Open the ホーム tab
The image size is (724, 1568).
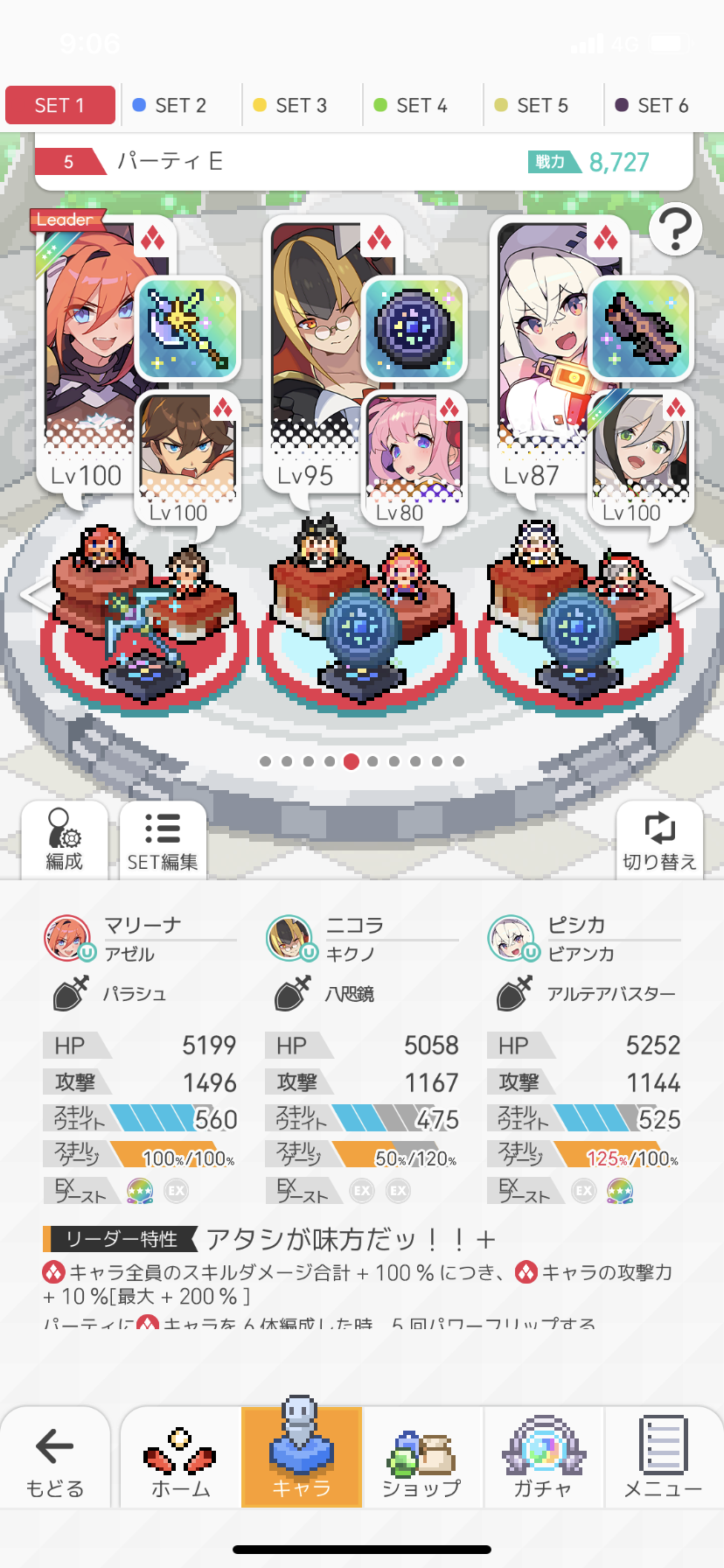click(180, 1458)
